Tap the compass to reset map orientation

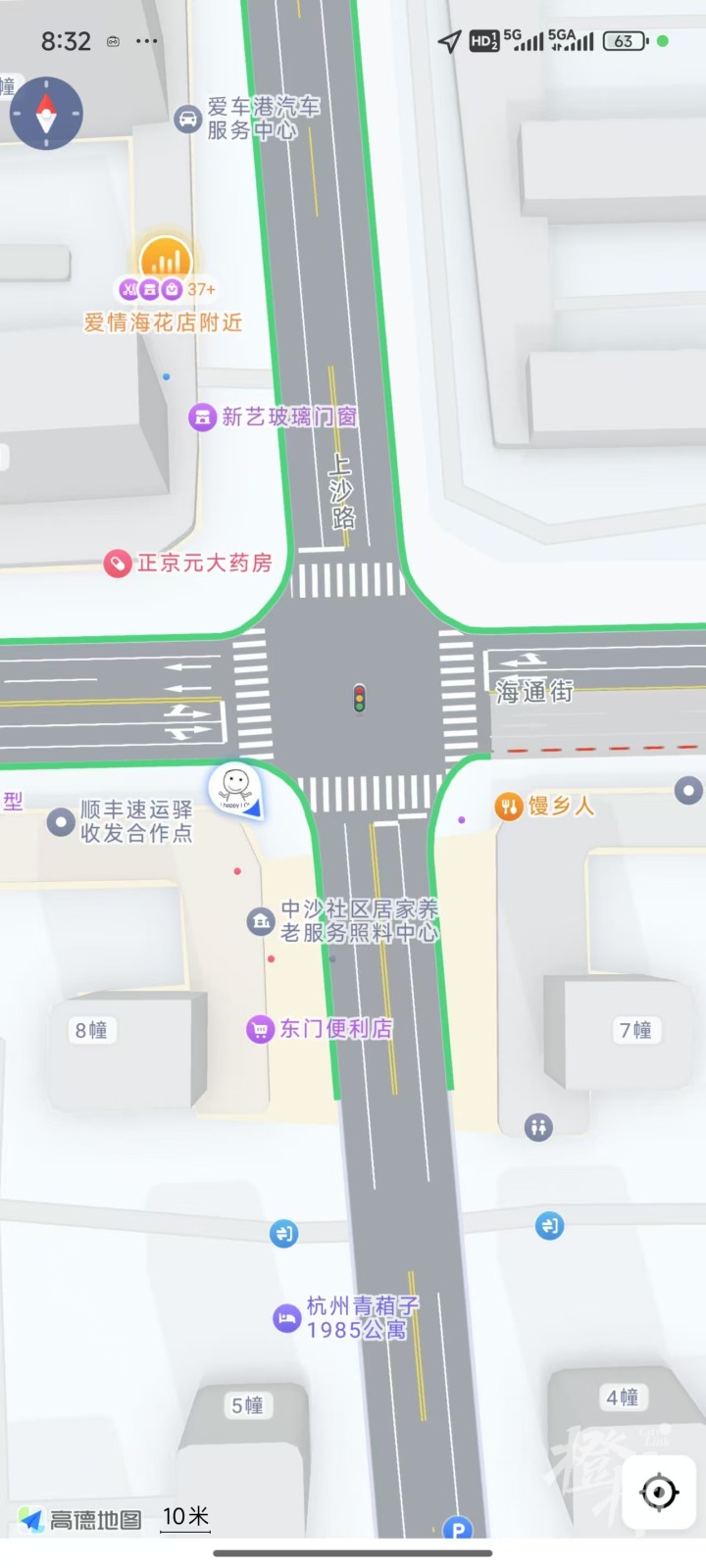coord(46,114)
